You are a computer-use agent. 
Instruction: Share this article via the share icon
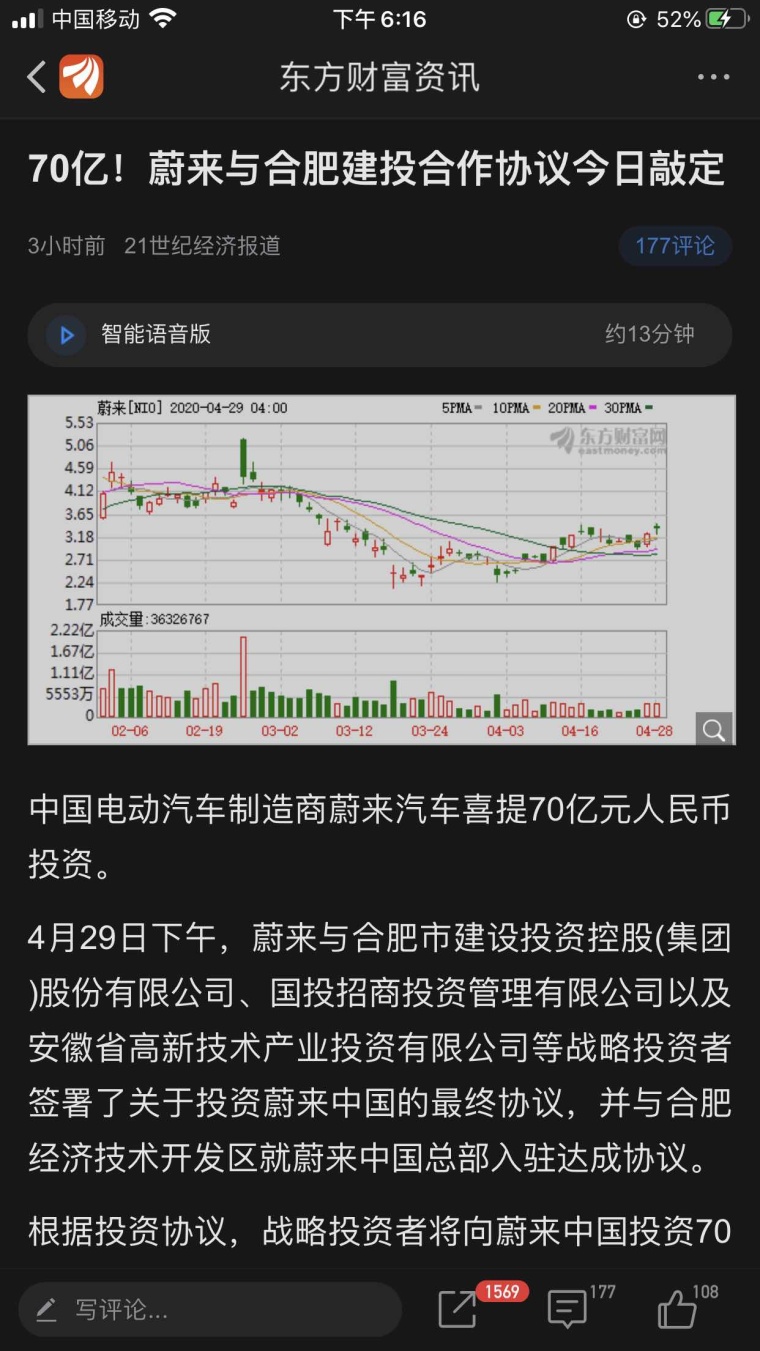click(x=458, y=1309)
